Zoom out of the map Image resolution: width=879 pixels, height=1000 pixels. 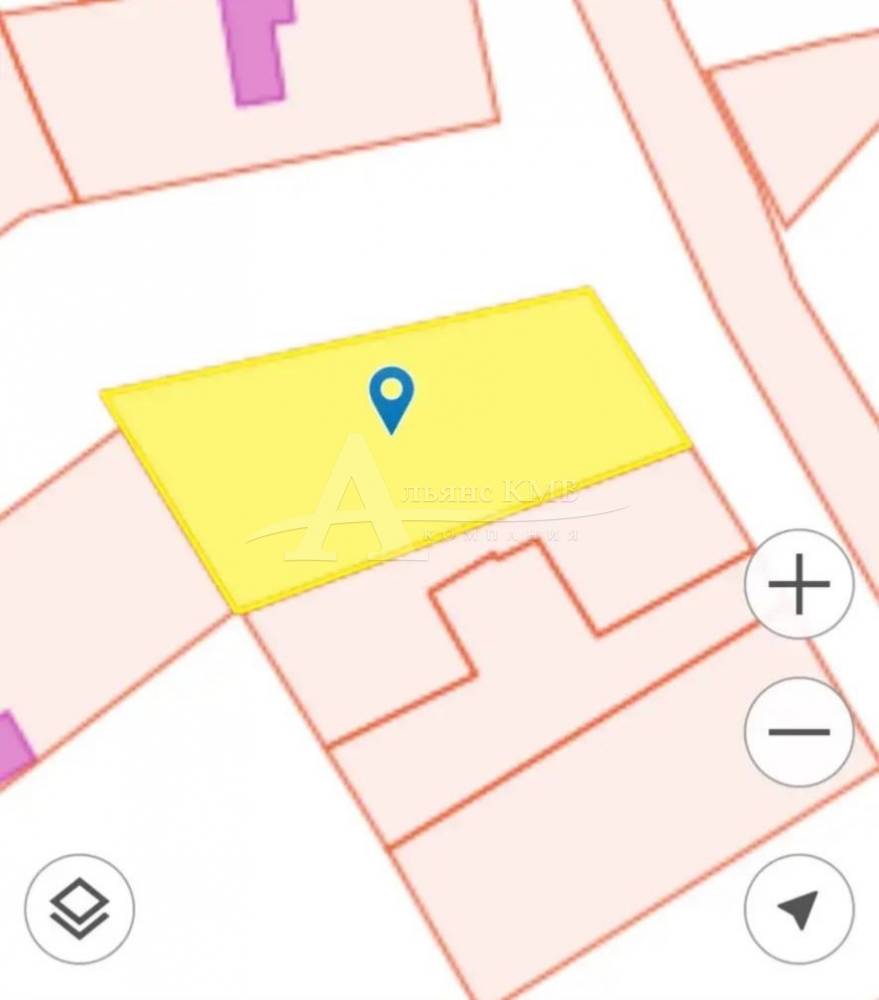point(799,732)
